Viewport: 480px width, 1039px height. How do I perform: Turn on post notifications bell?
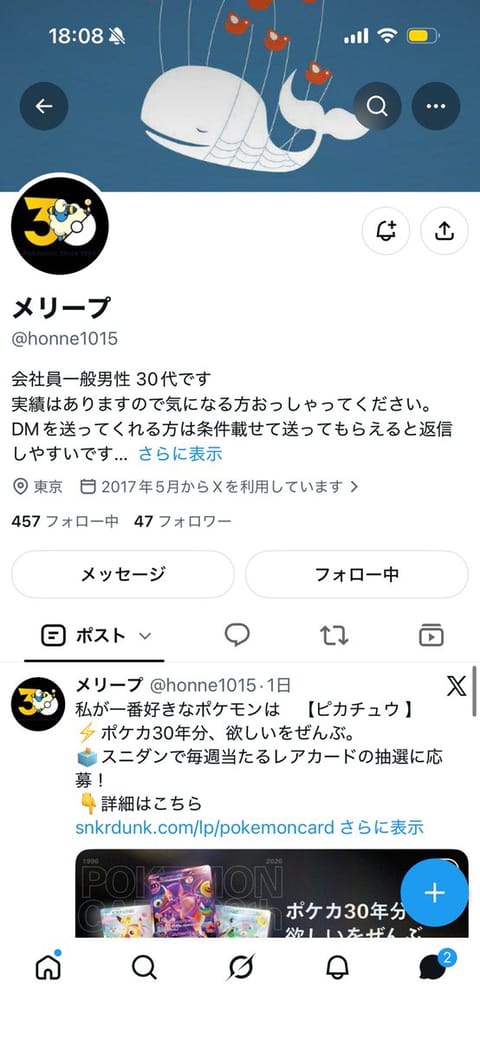[386, 231]
